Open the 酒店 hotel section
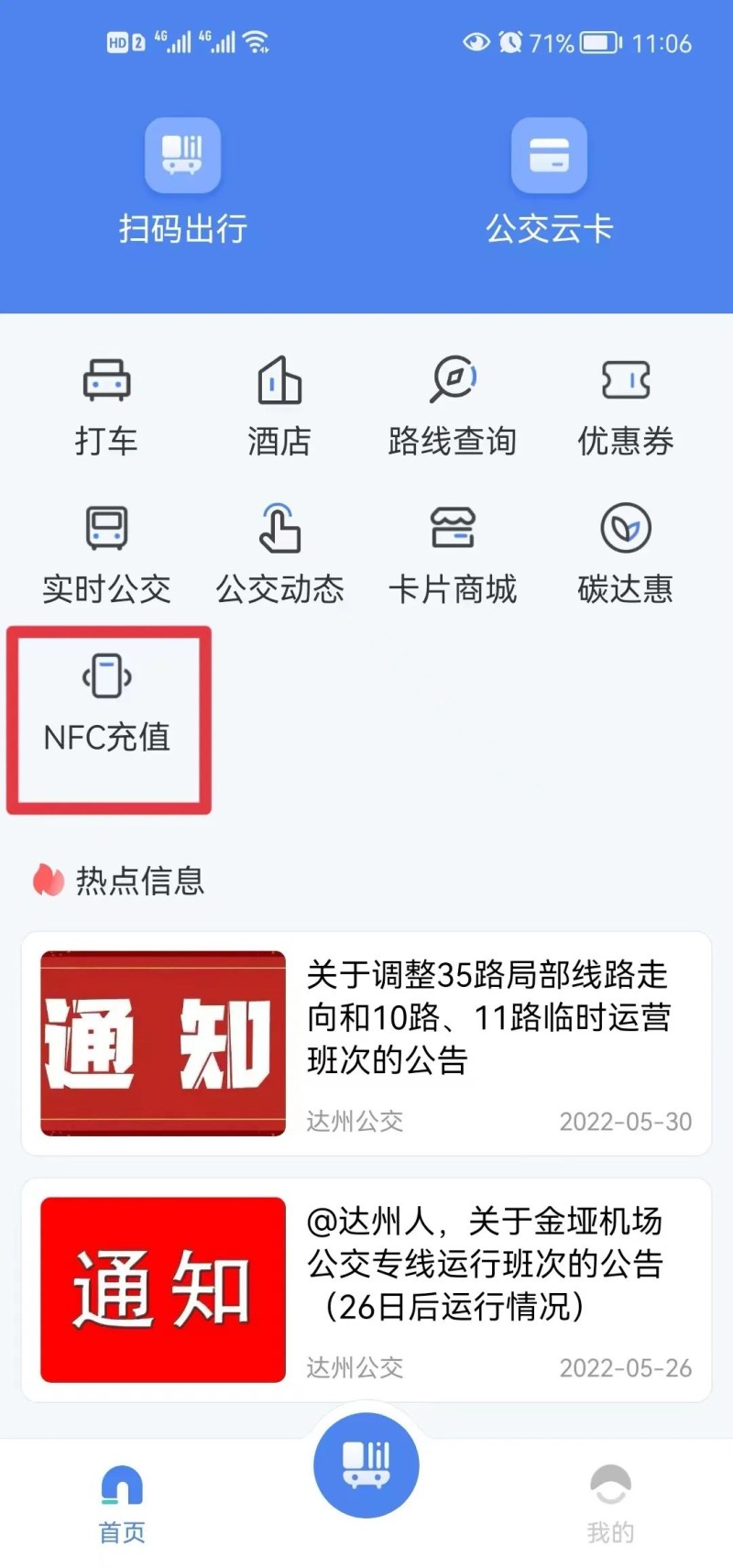Screen dimensions: 733x1568 (x=279, y=405)
